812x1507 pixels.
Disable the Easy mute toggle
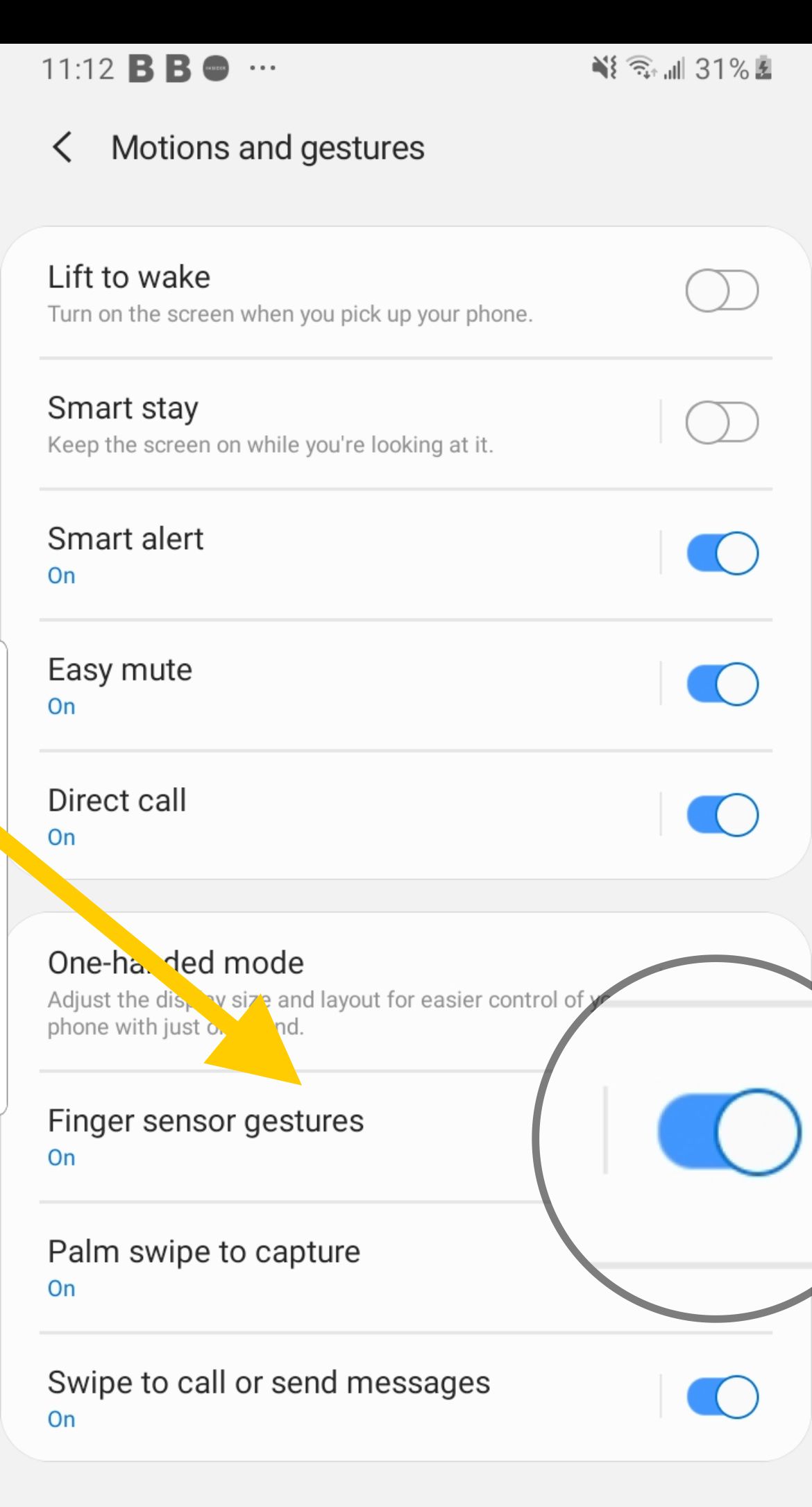[722, 684]
